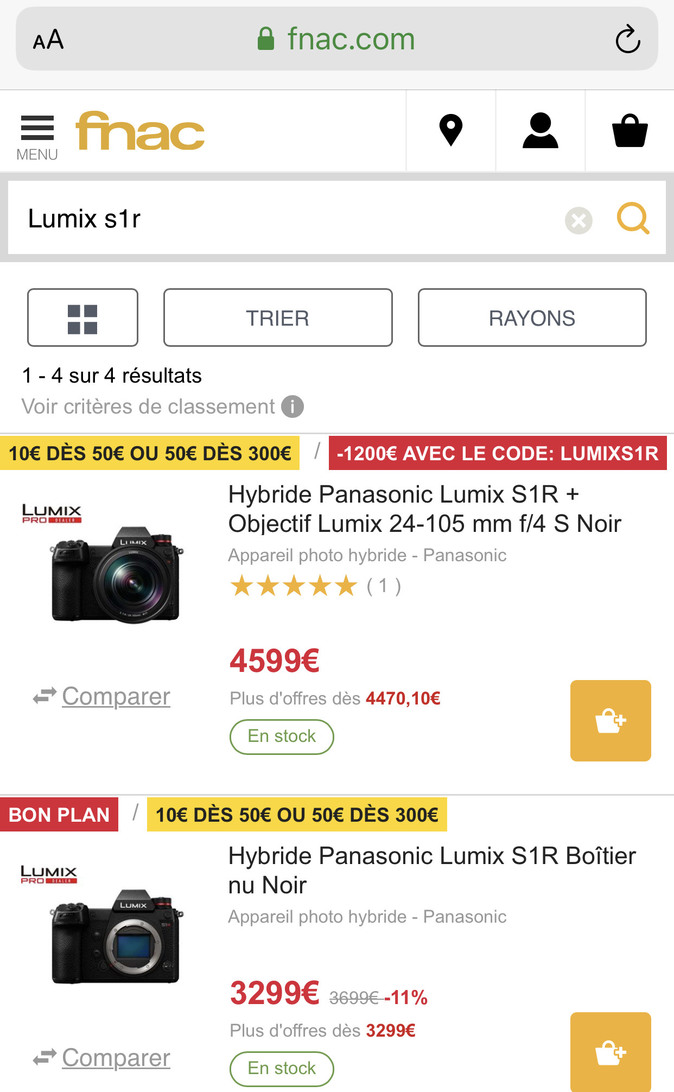Go to the Fnac home logo

(140, 132)
